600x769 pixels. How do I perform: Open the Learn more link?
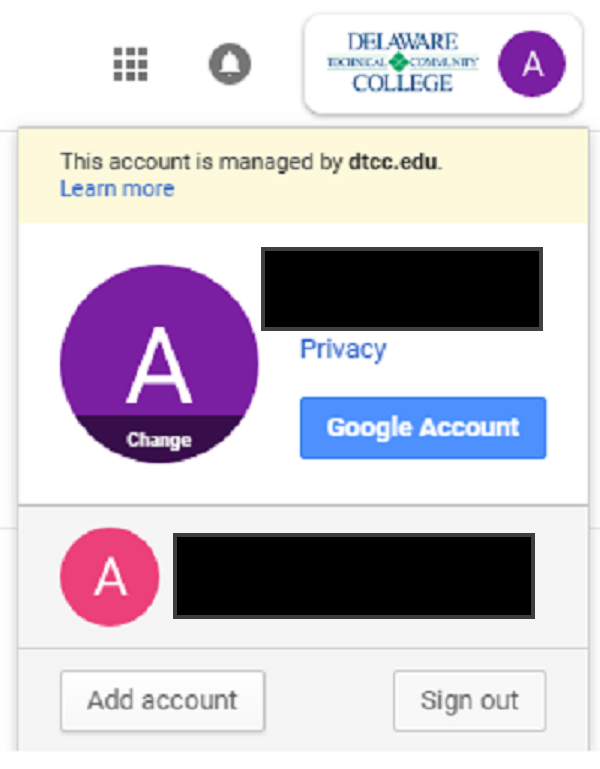117,189
